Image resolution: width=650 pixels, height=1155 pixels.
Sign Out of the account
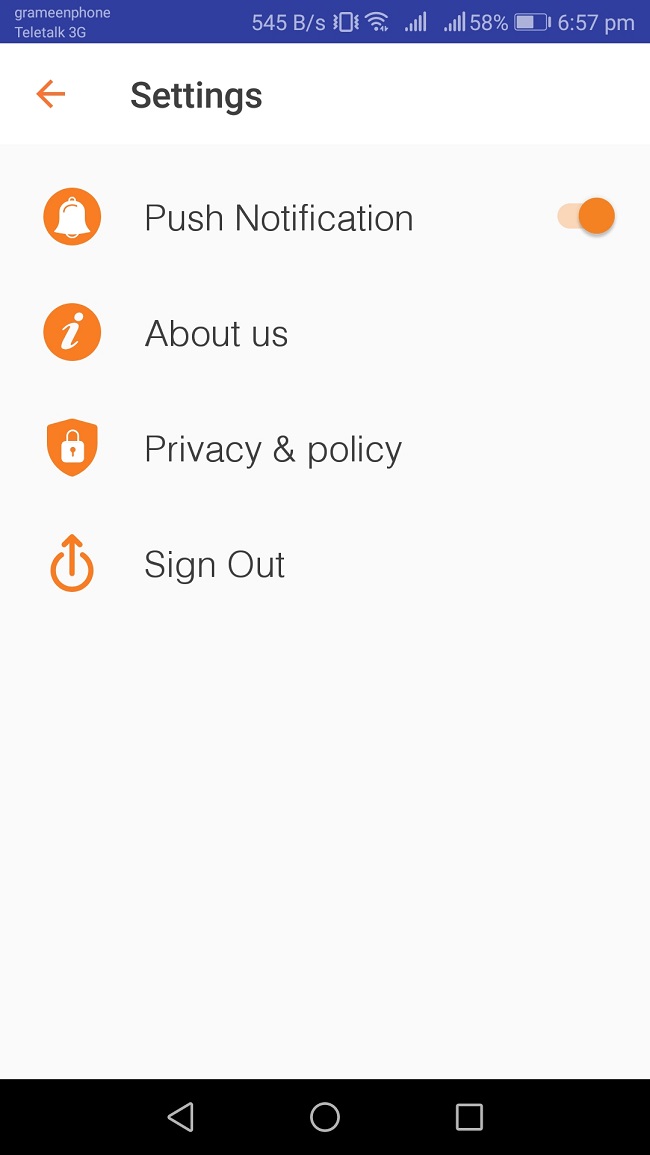click(214, 565)
